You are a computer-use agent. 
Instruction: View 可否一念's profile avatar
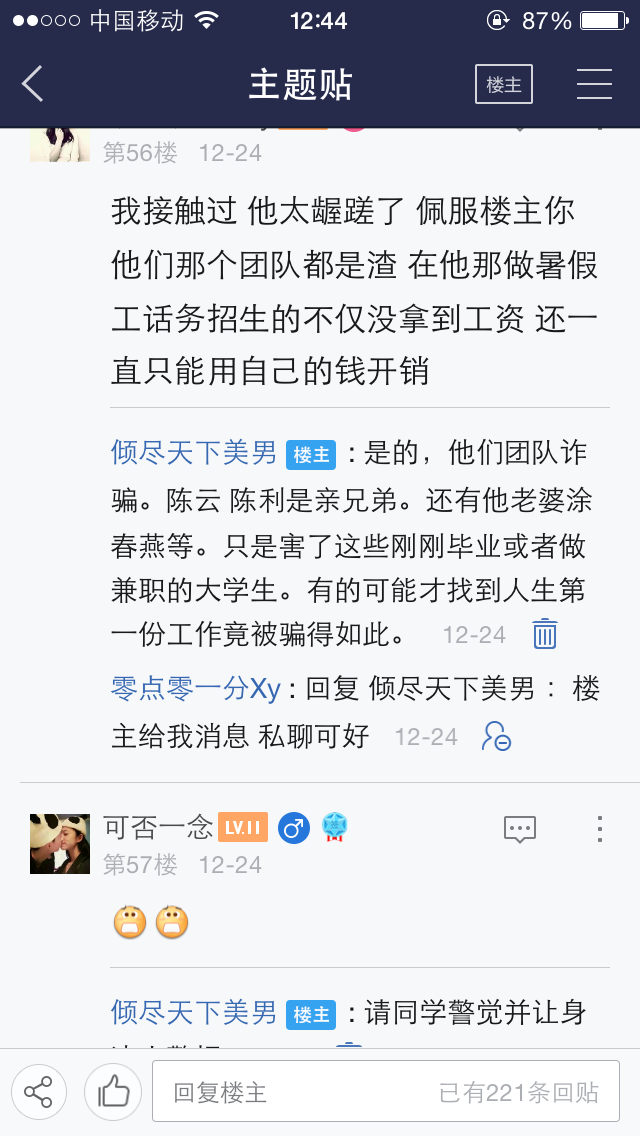click(59, 843)
